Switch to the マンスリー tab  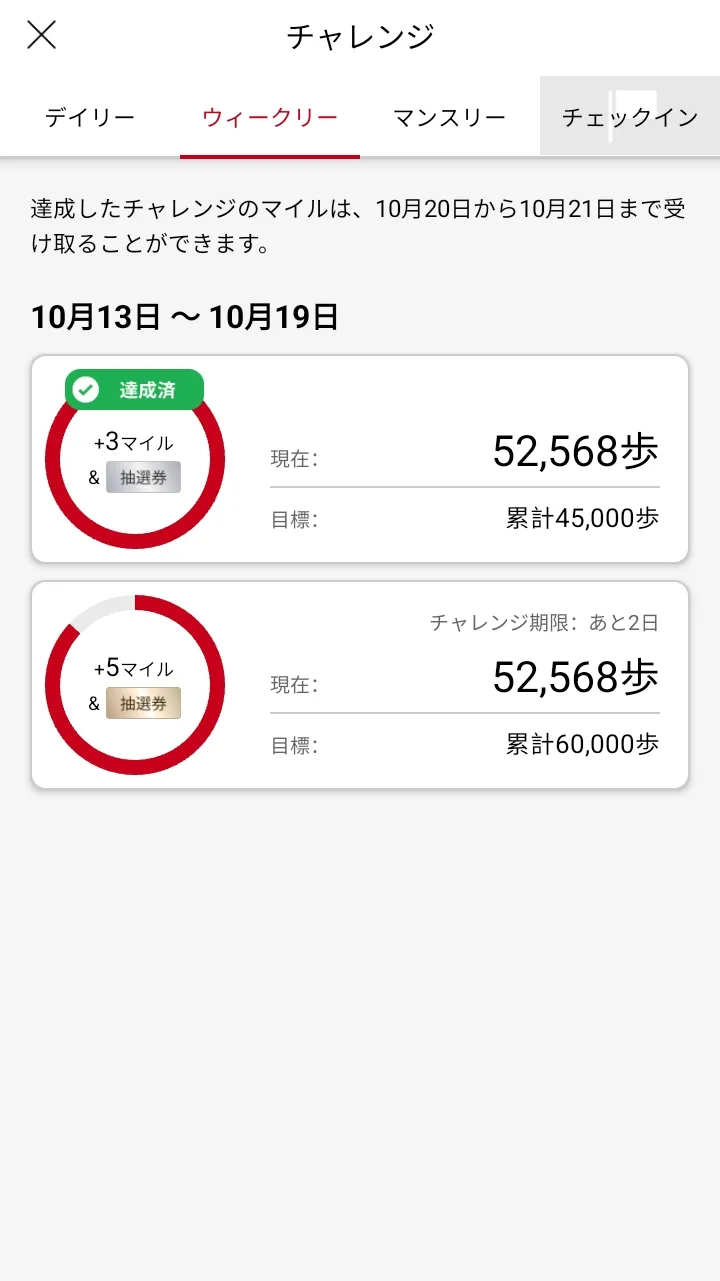[450, 117]
